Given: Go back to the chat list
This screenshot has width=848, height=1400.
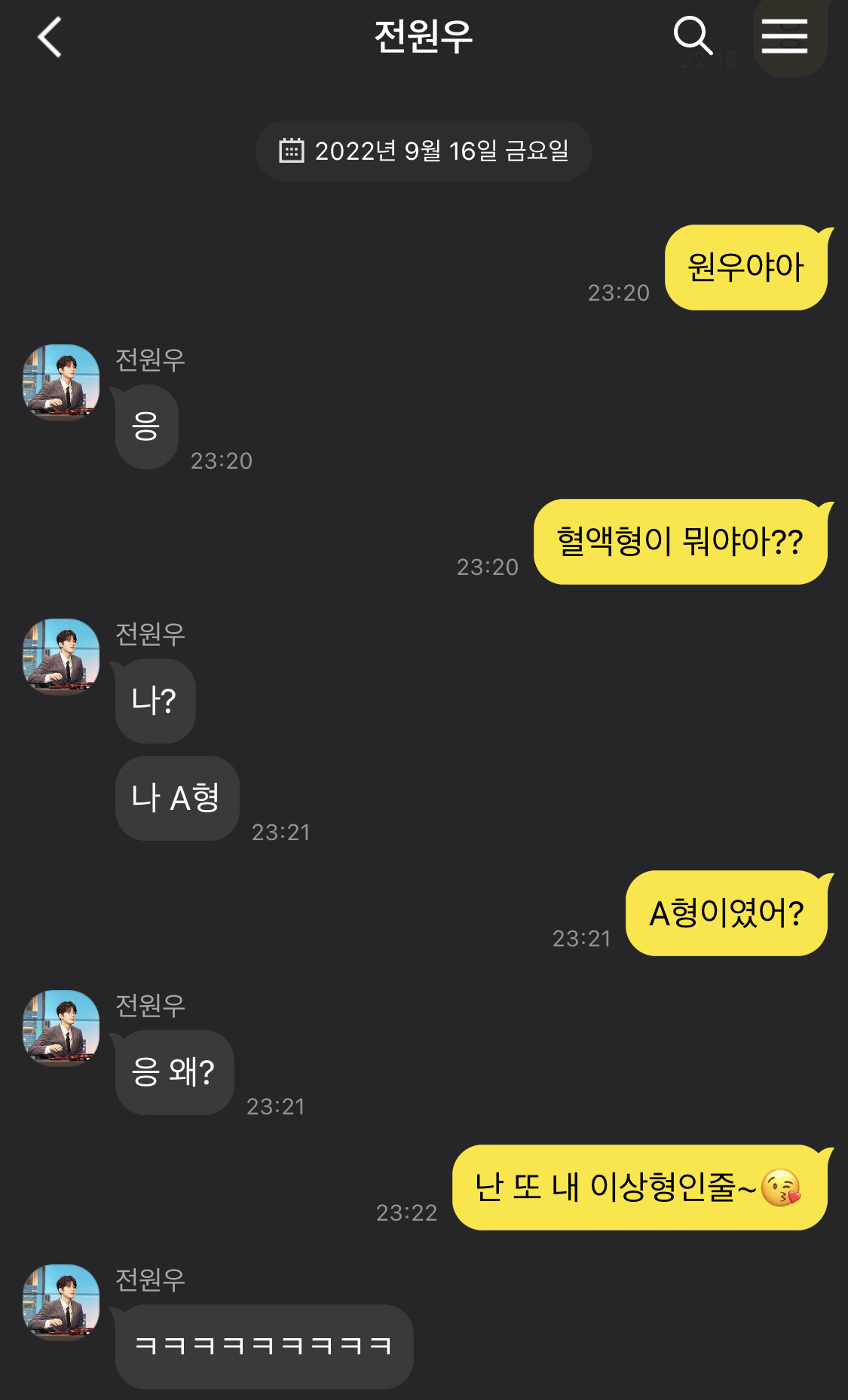Looking at the screenshot, I should (x=50, y=38).
